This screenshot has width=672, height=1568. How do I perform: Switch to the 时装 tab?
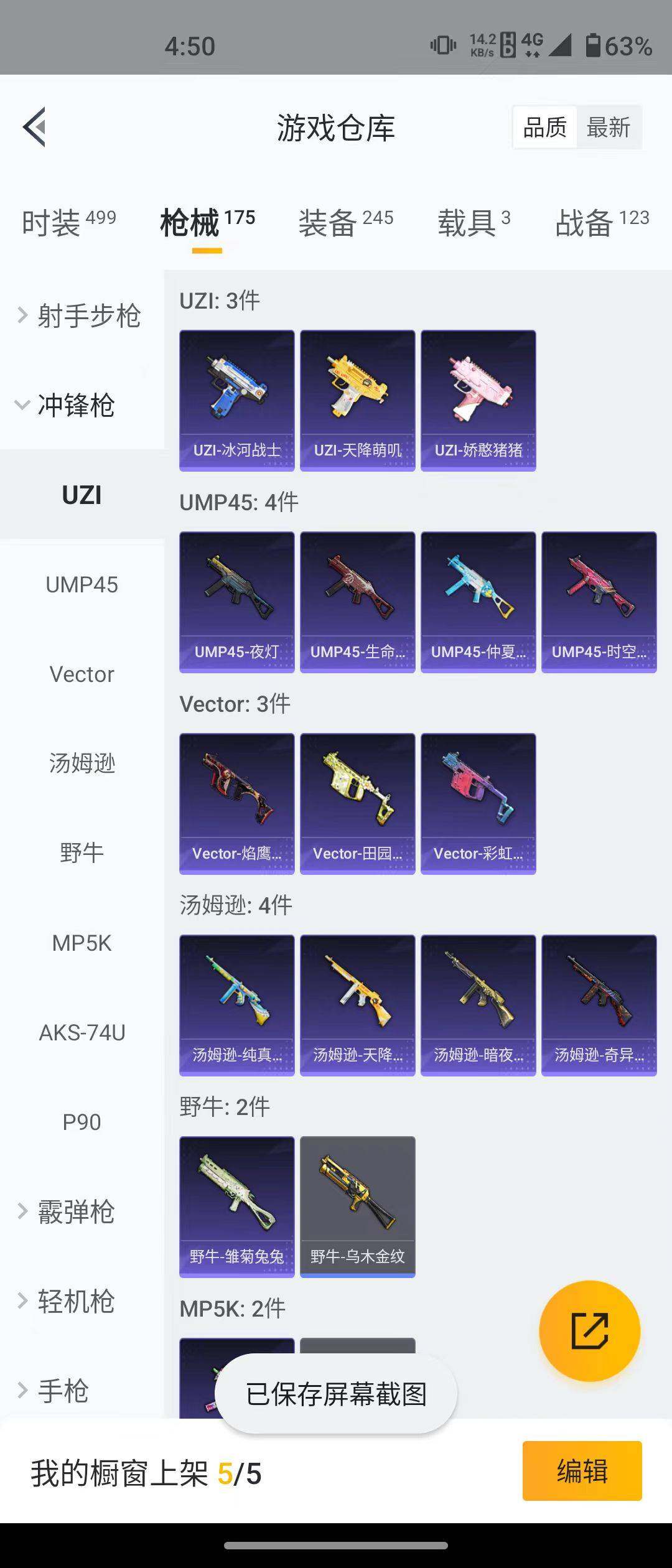pos(68,223)
